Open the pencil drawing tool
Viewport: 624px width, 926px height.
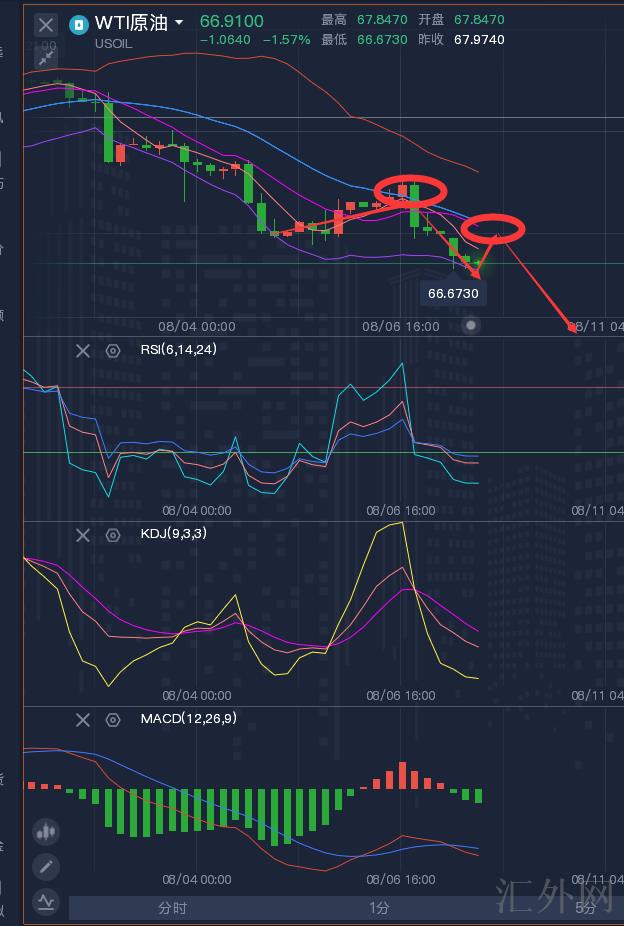46,866
